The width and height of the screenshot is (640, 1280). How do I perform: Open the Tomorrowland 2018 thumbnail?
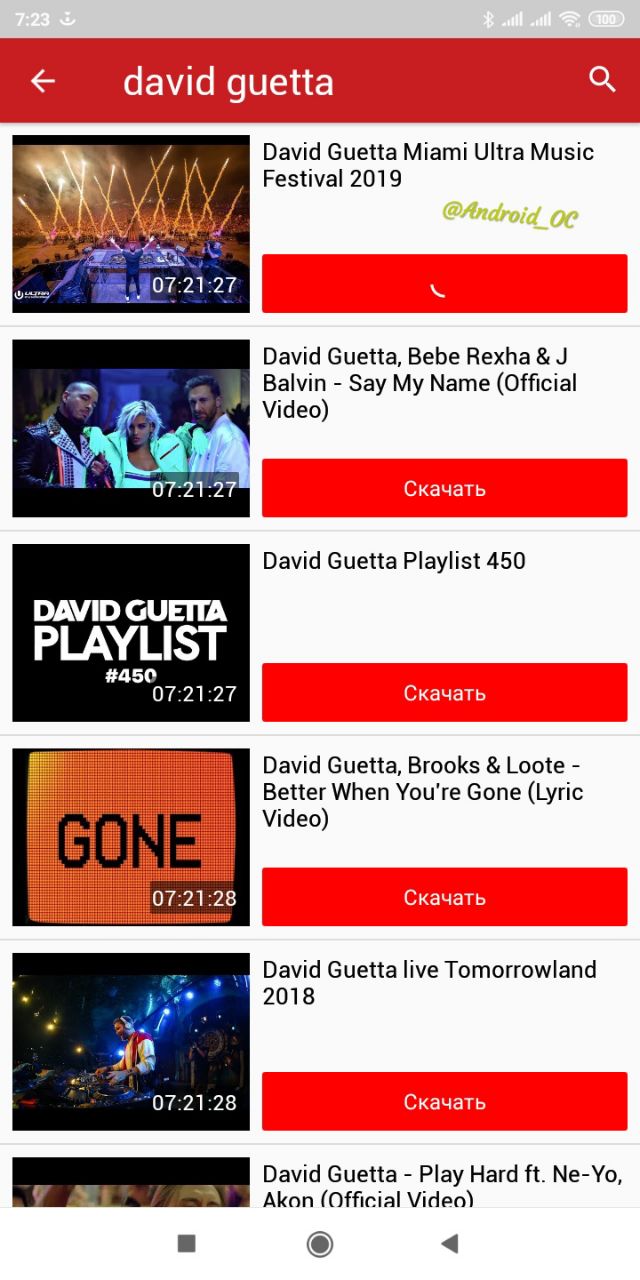(x=131, y=1041)
